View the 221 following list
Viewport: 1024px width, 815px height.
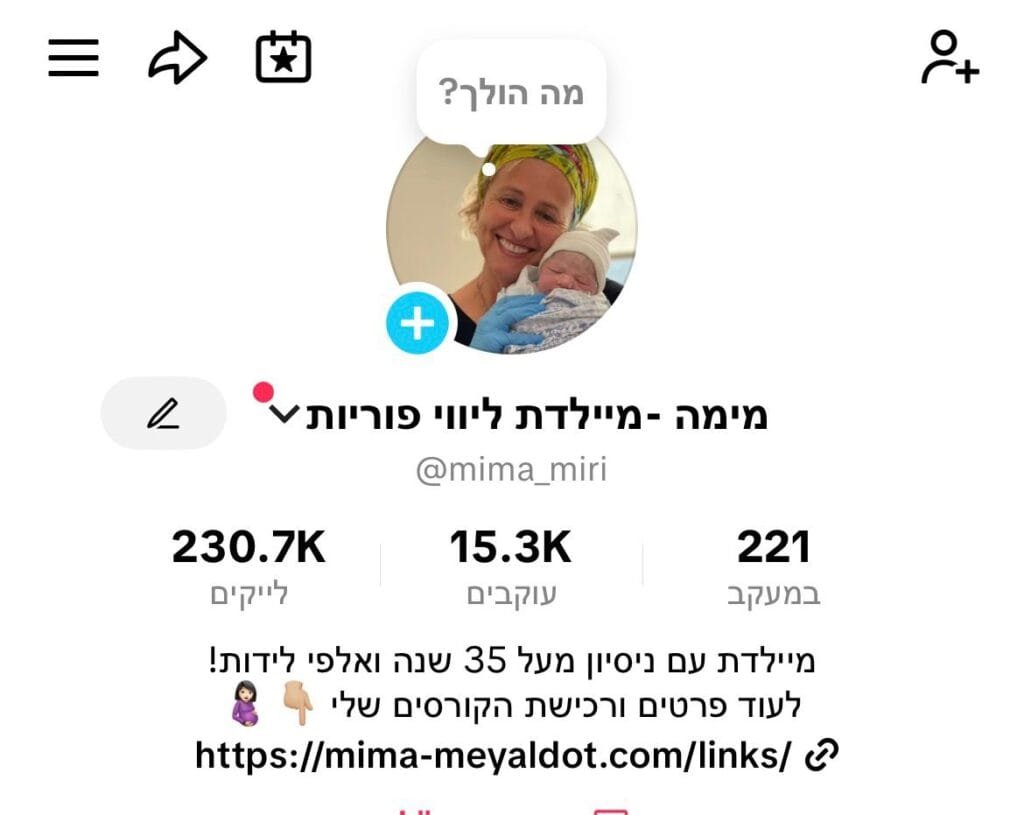pos(773,566)
